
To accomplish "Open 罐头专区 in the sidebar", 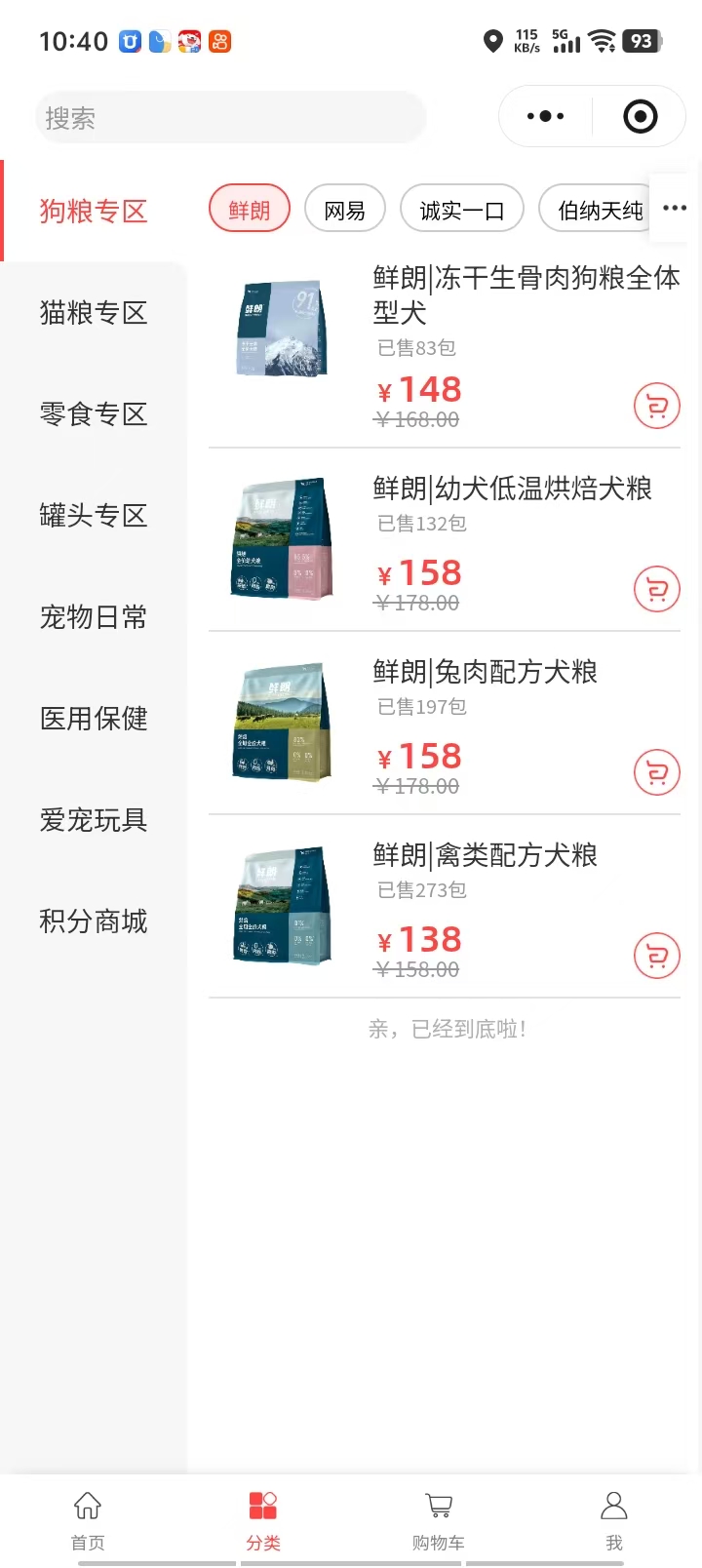I will (94, 516).
